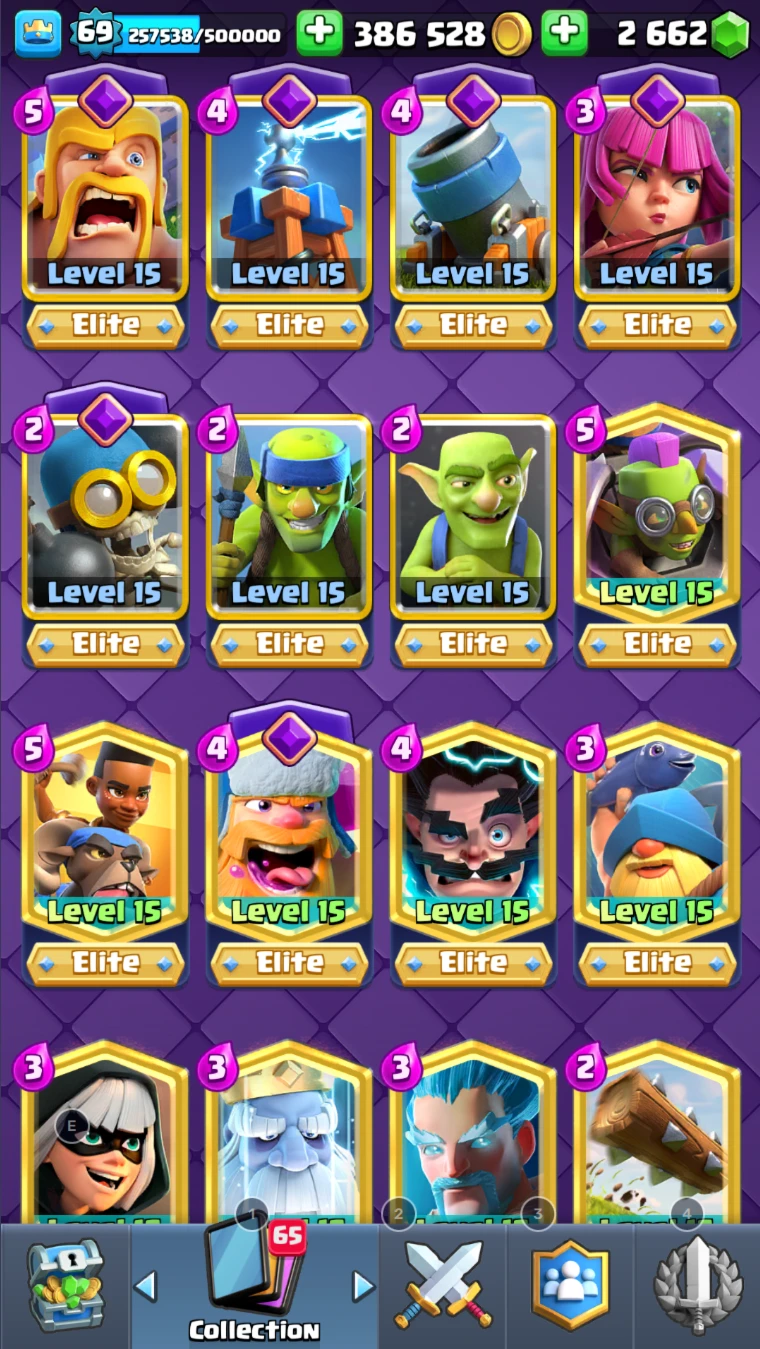Viewport: 760px width, 1349px height.
Task: Add more gems with the green plus
Action: click(565, 33)
